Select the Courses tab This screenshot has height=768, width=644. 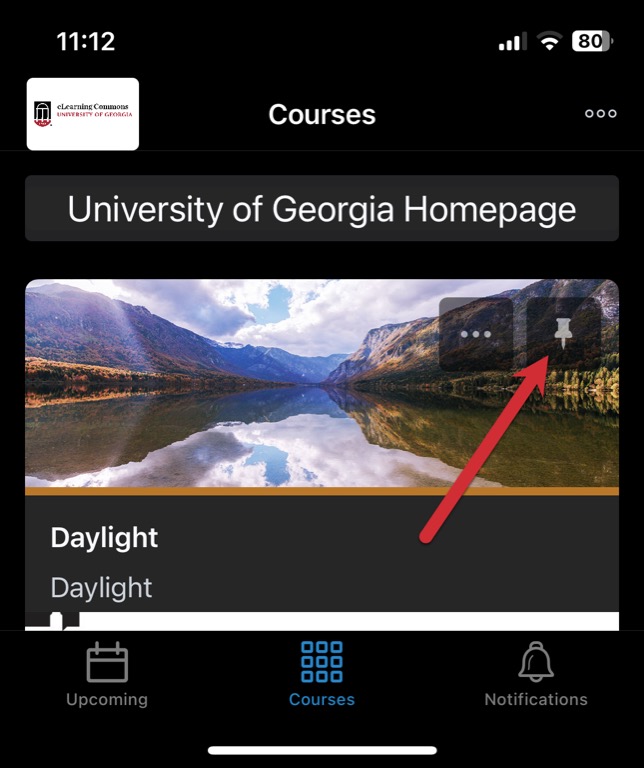coord(321,675)
